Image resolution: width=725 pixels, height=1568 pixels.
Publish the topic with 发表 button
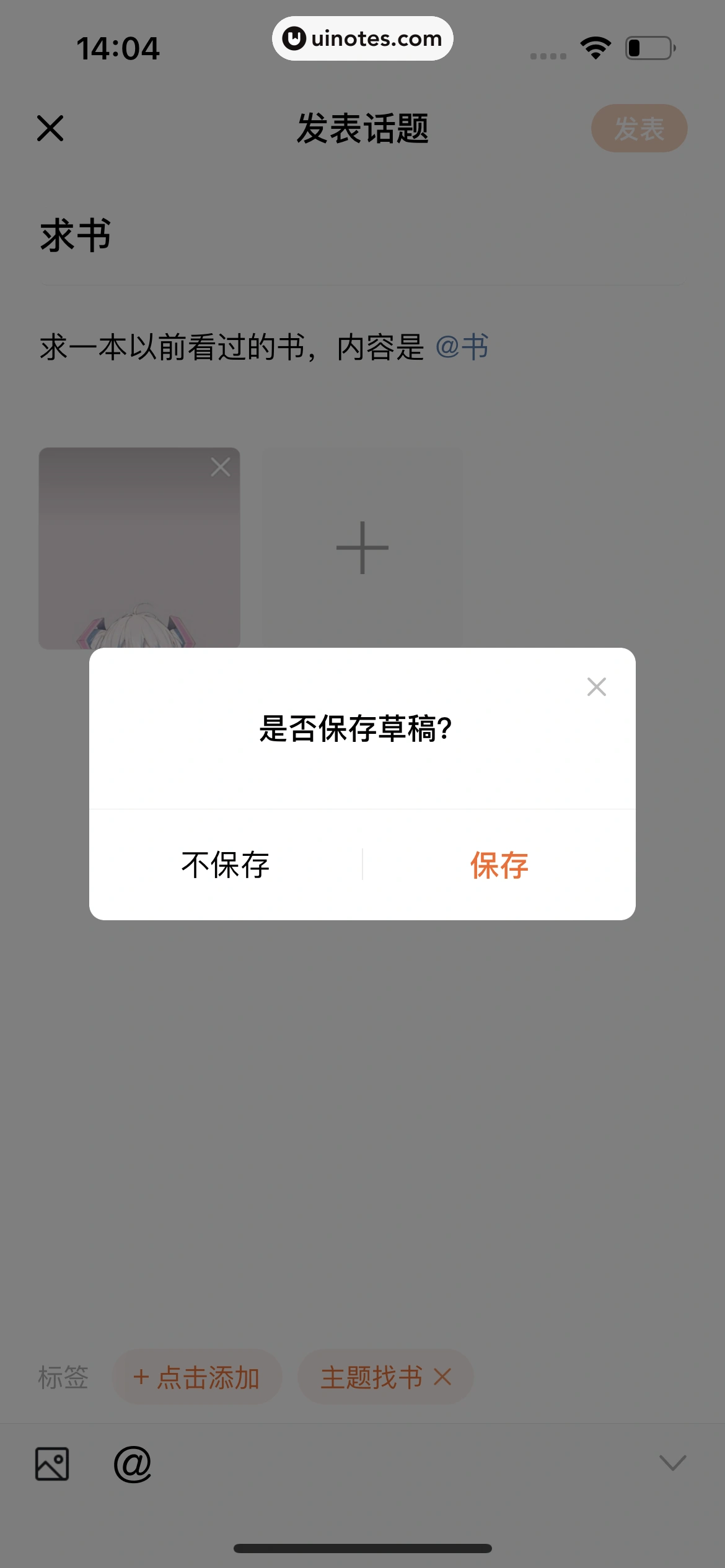pos(638,128)
